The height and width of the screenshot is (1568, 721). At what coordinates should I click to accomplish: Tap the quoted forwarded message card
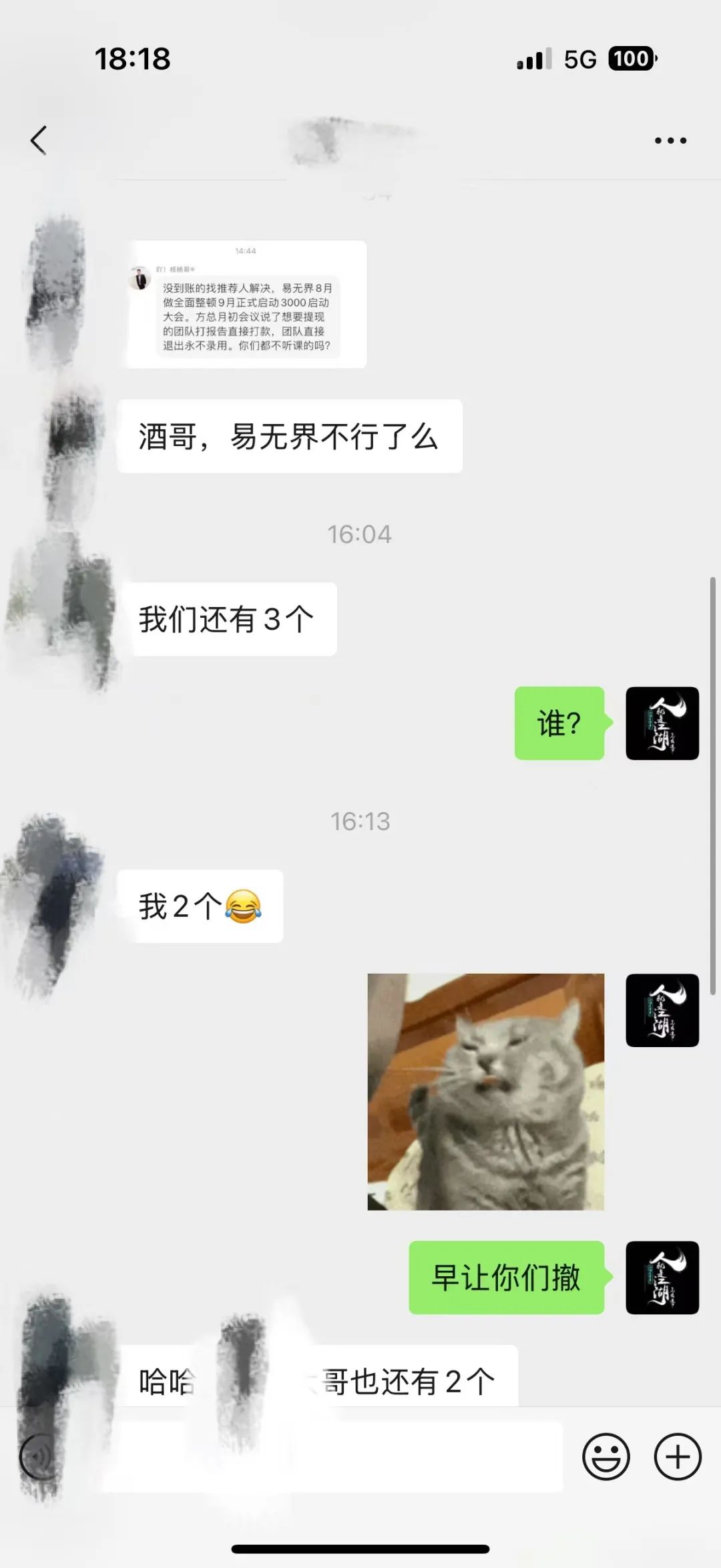tap(244, 304)
